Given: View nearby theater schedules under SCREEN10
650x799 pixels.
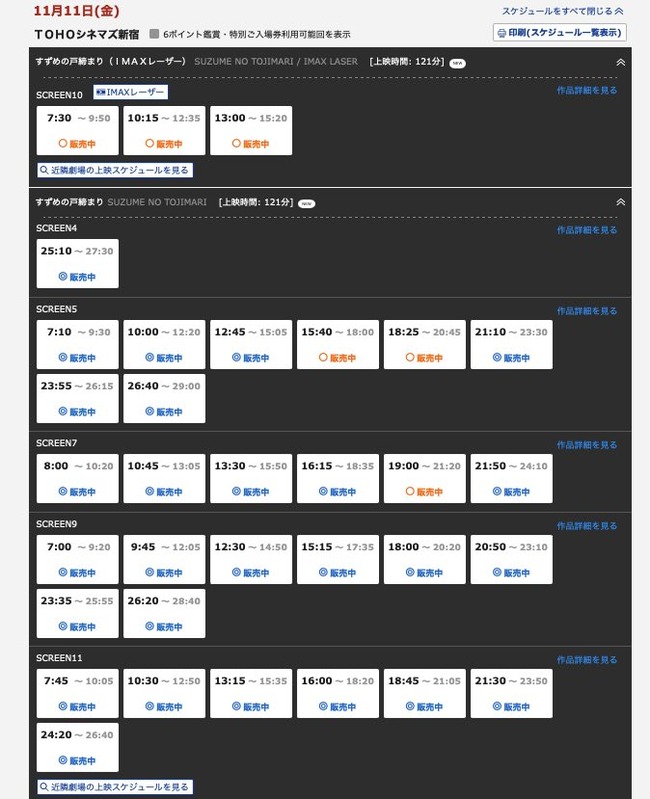Looking at the screenshot, I should point(114,170).
